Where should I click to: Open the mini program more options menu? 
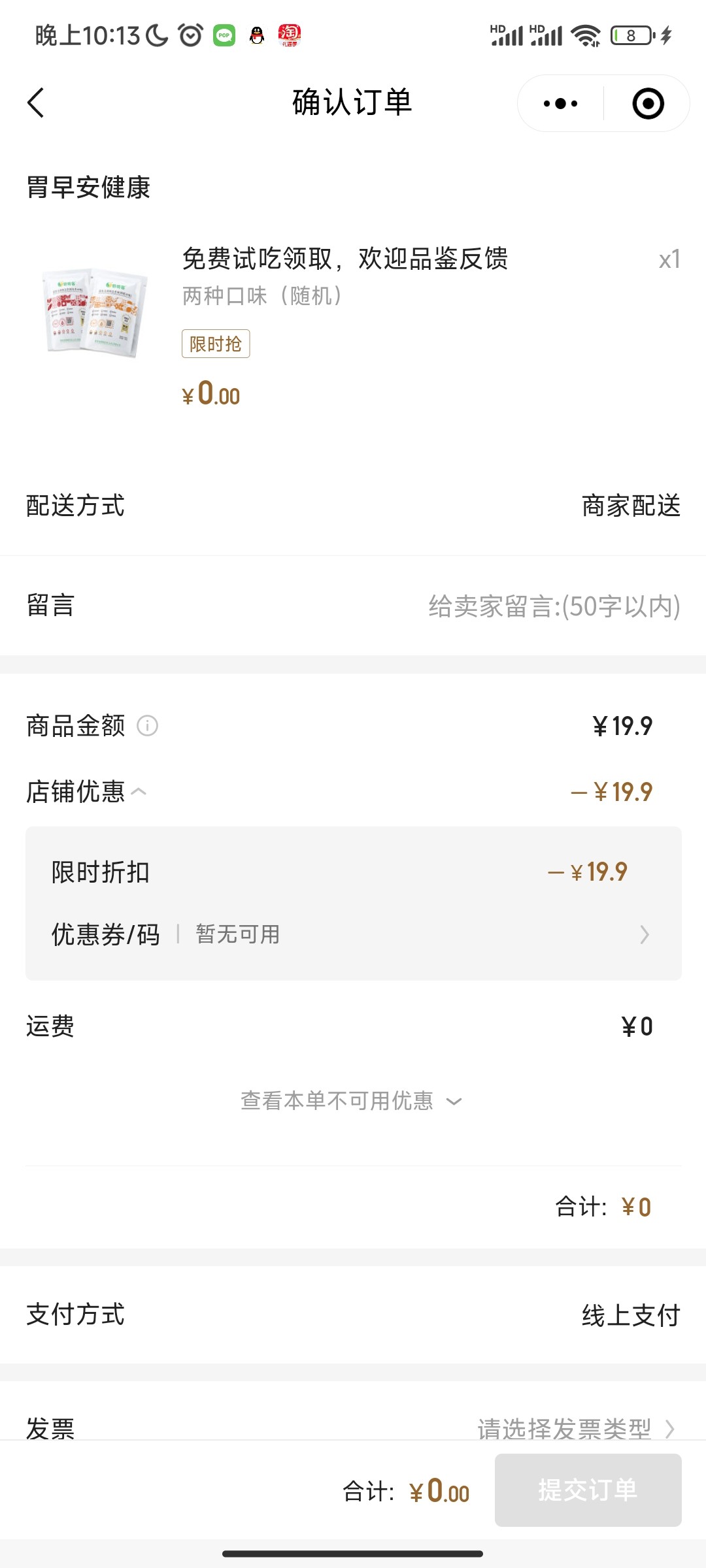click(x=561, y=103)
